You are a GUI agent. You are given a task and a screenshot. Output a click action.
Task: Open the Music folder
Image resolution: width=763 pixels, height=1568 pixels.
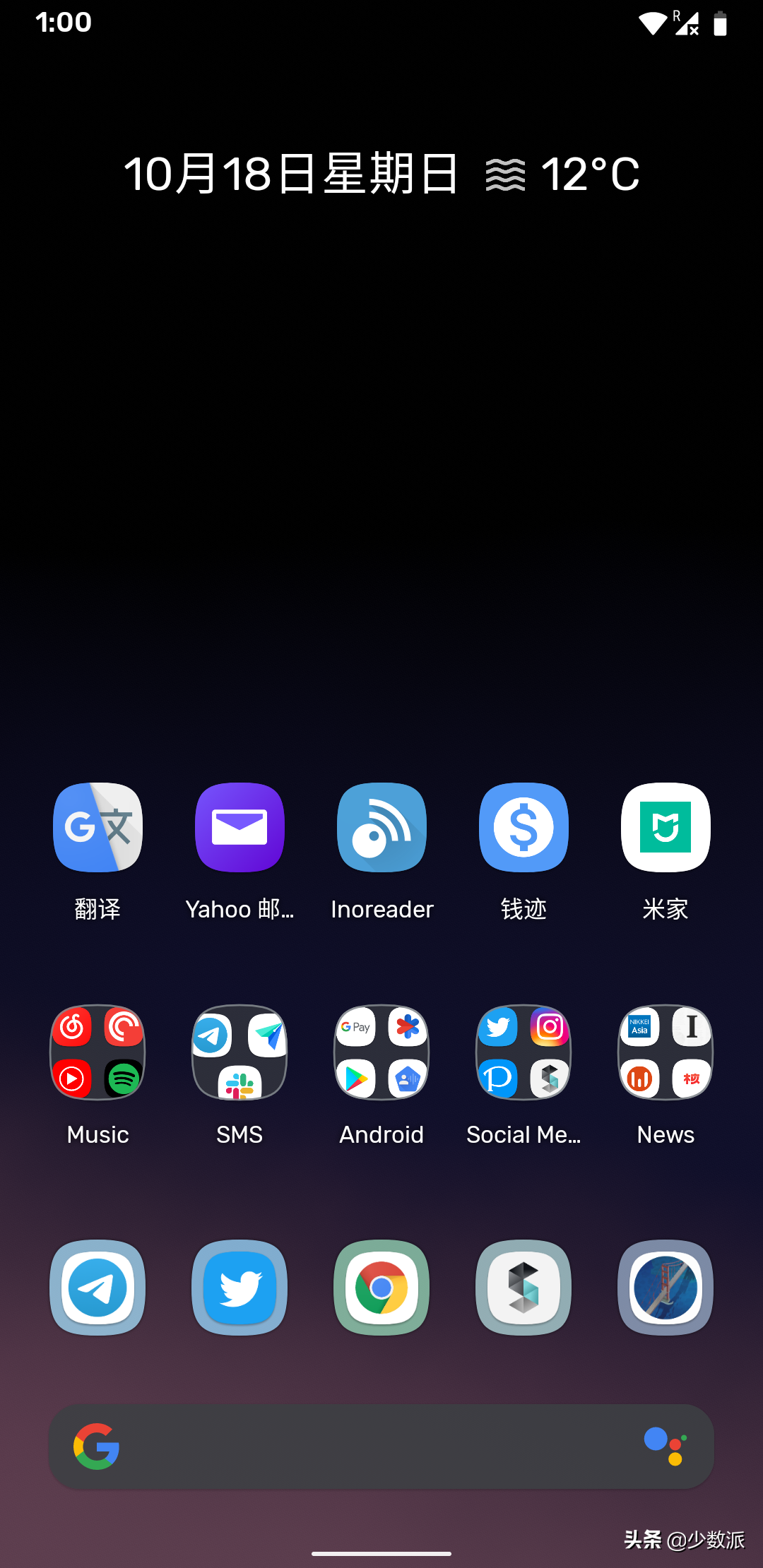[x=97, y=1052]
